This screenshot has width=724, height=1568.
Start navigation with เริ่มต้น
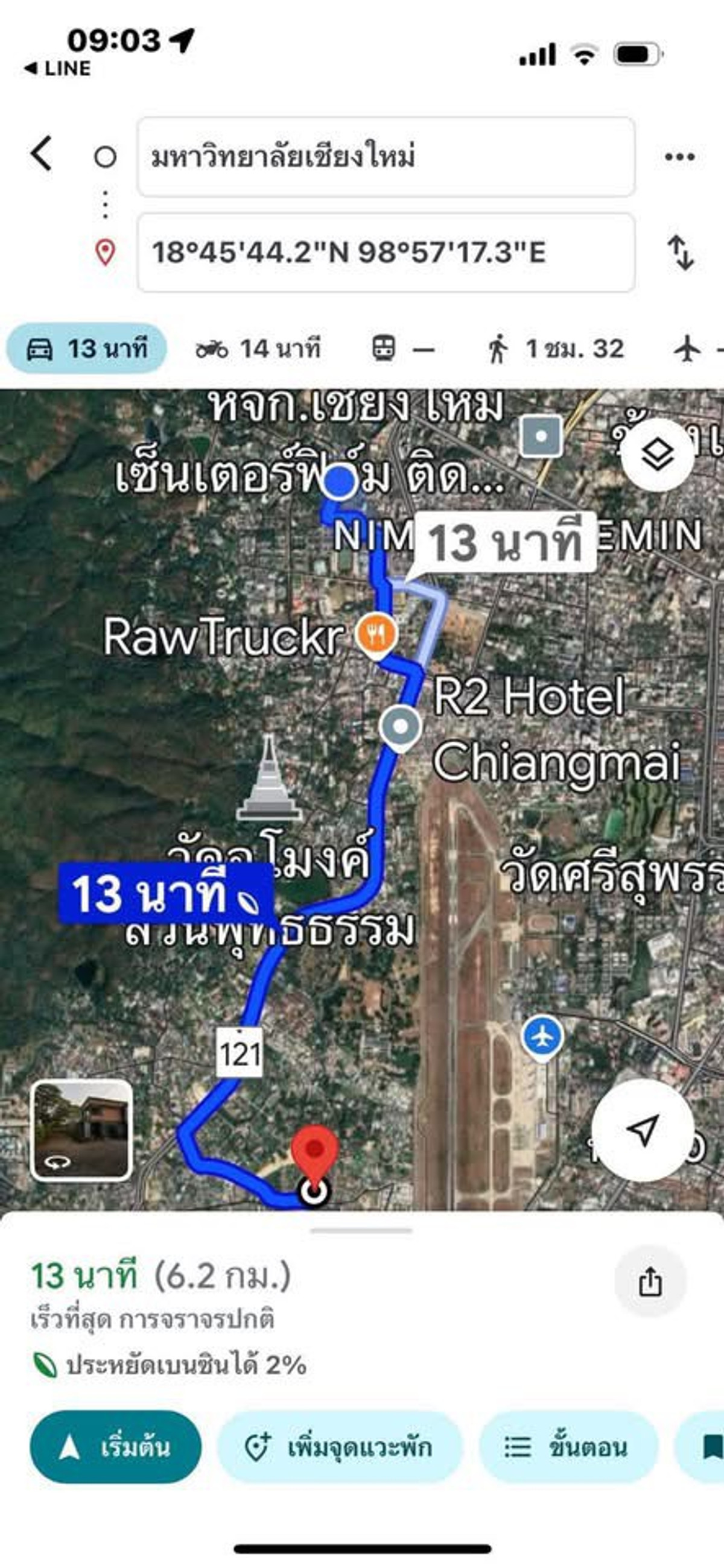(116, 1446)
